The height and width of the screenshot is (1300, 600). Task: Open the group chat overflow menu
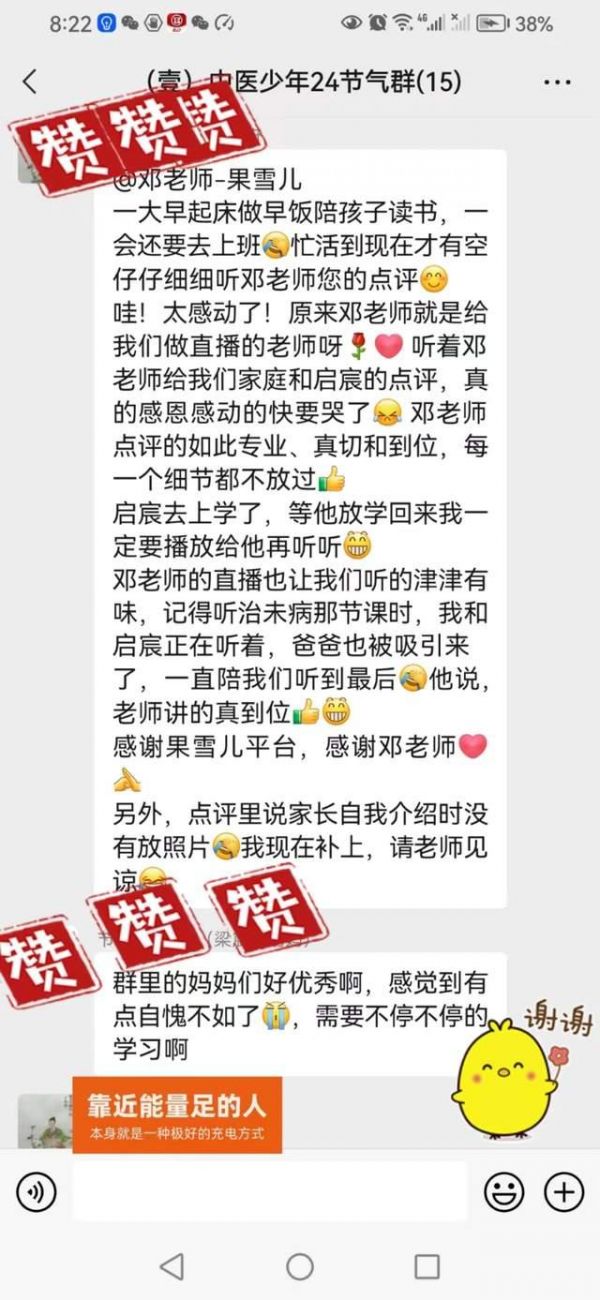pos(556,82)
